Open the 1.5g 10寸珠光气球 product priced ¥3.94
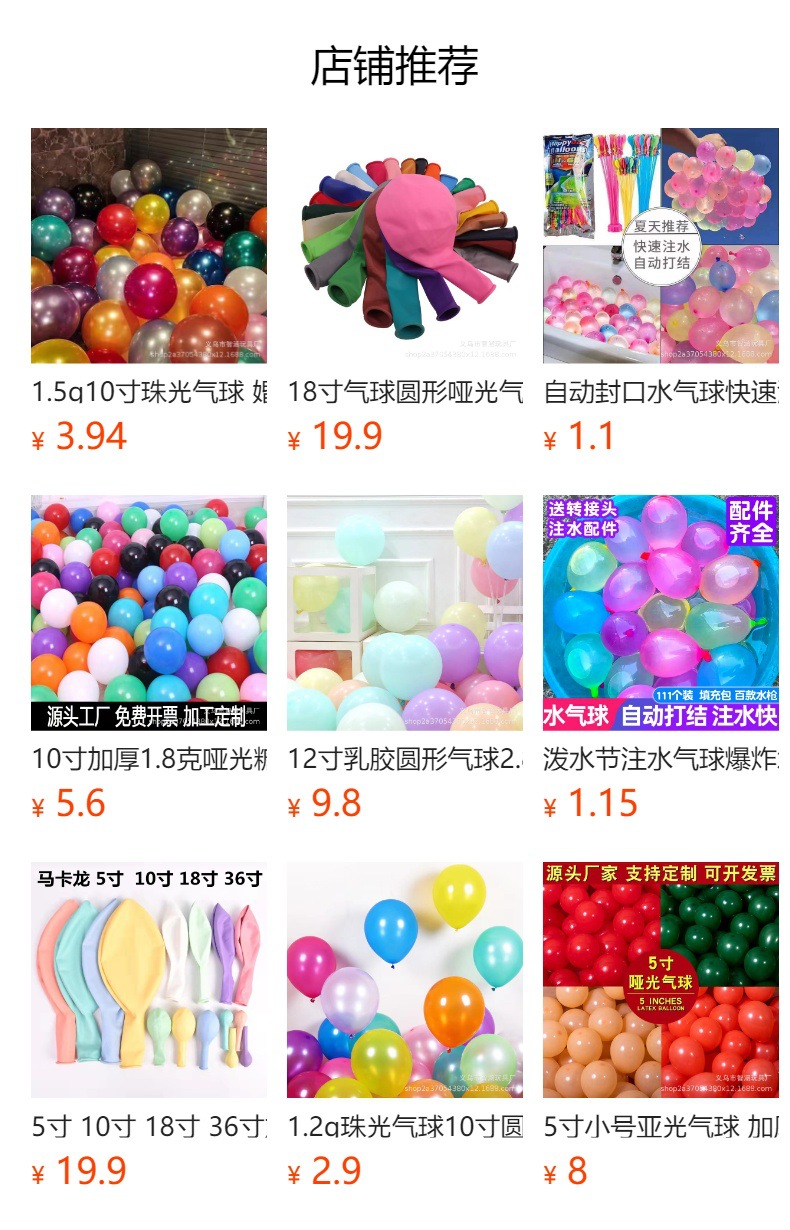 149,246
